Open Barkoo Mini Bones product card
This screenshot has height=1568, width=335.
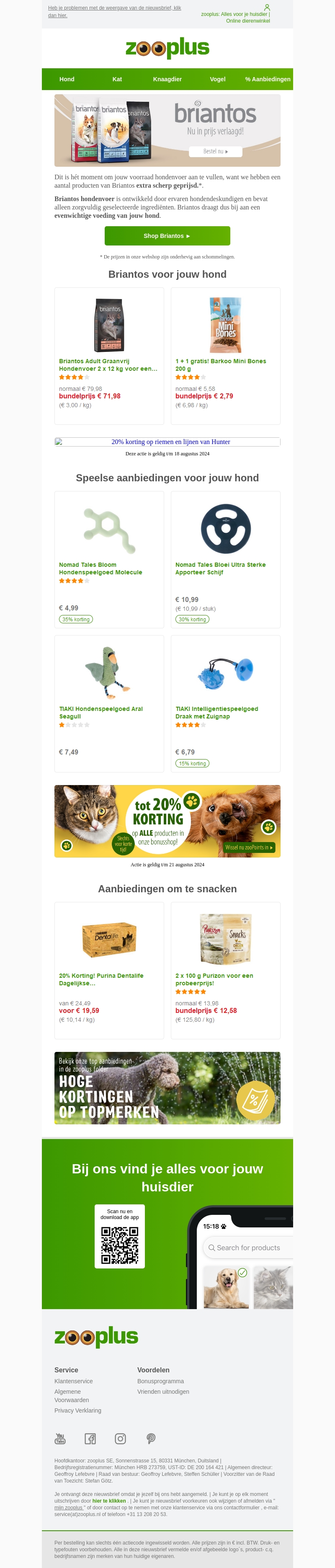[226, 356]
